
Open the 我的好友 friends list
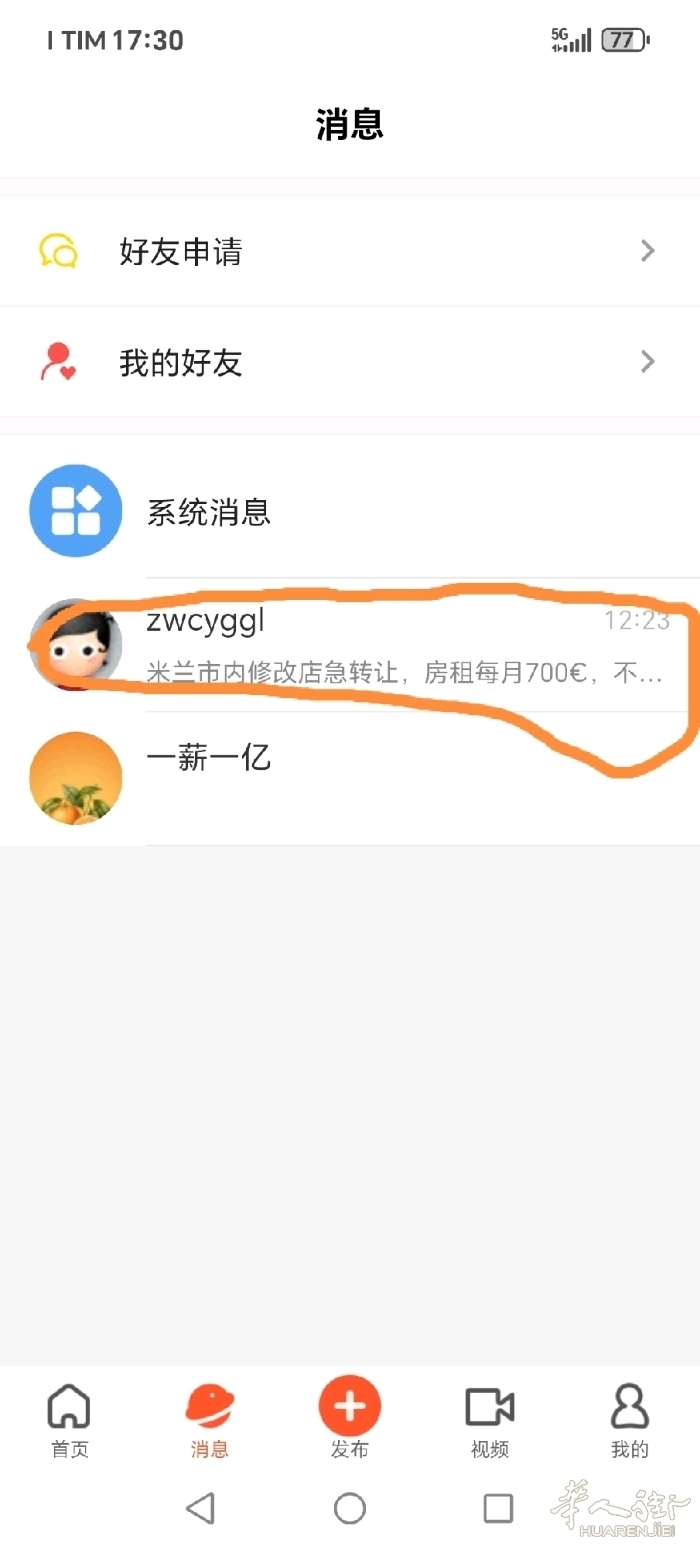350,362
